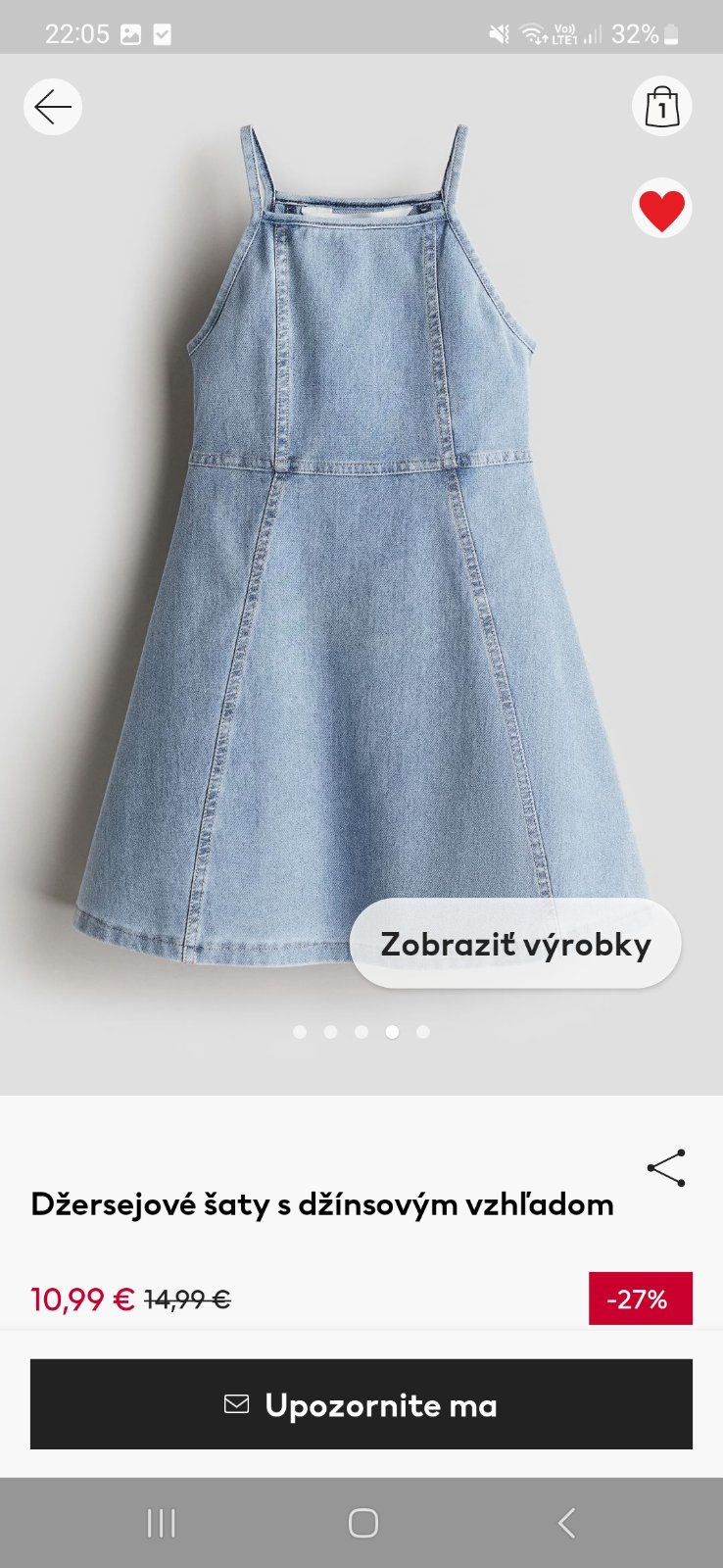
Task: Go back using the arrow icon
Action: coord(53,107)
